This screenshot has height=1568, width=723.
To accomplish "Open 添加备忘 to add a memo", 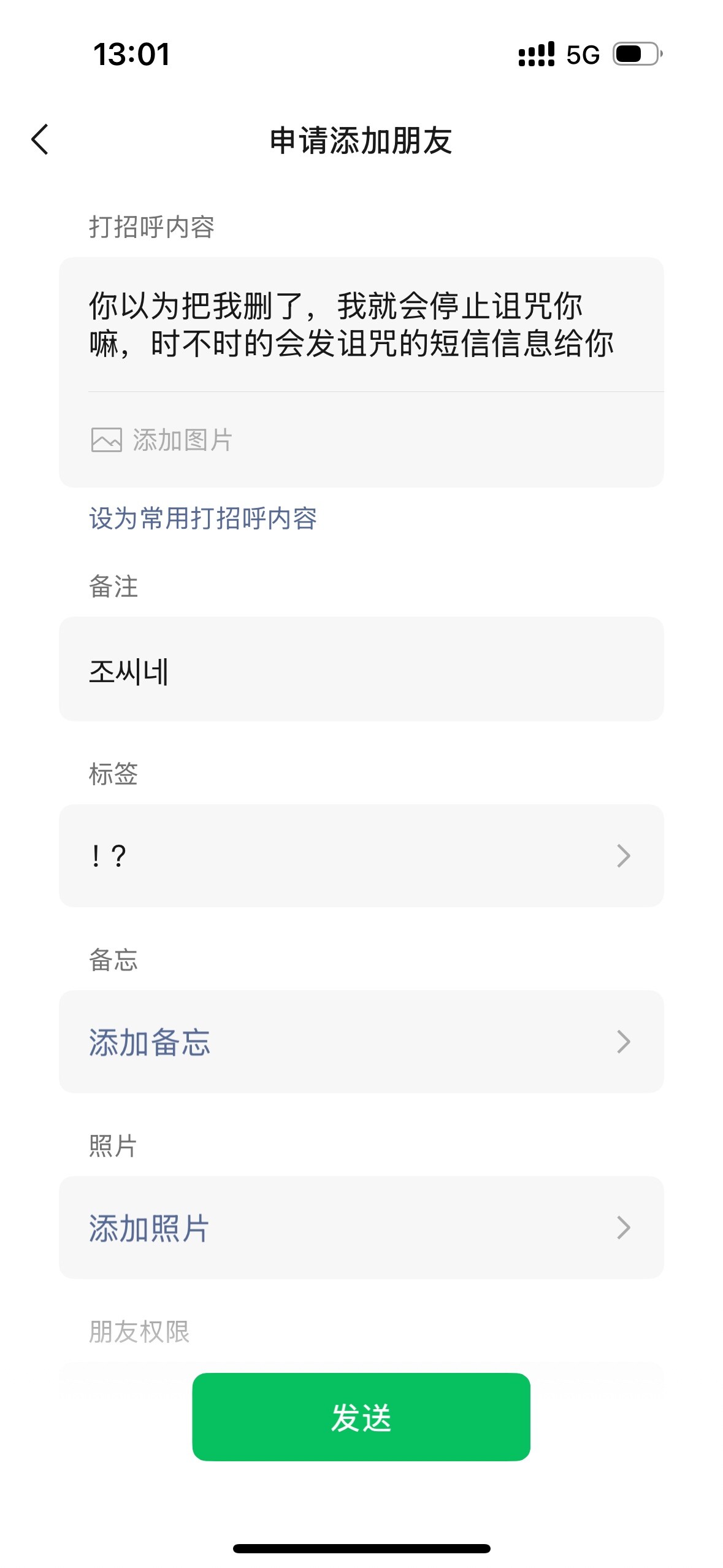I will (361, 1042).
